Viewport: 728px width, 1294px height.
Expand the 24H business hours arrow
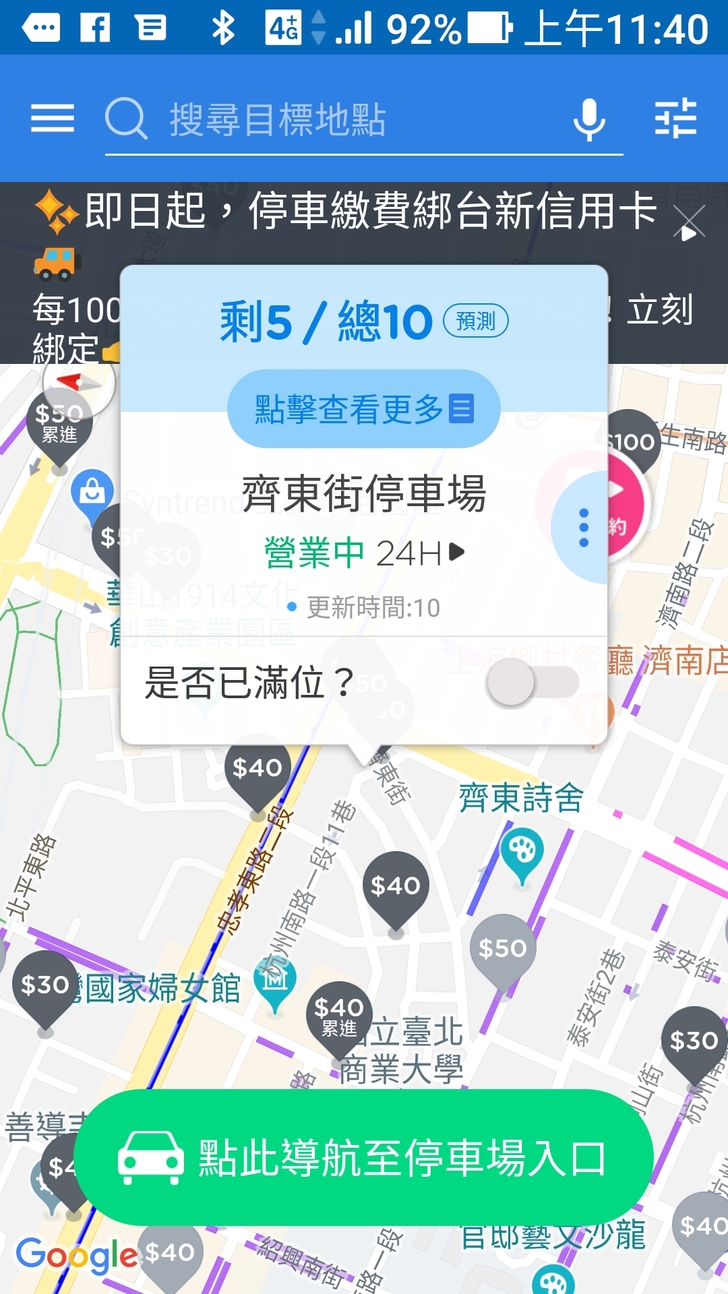[x=457, y=552]
